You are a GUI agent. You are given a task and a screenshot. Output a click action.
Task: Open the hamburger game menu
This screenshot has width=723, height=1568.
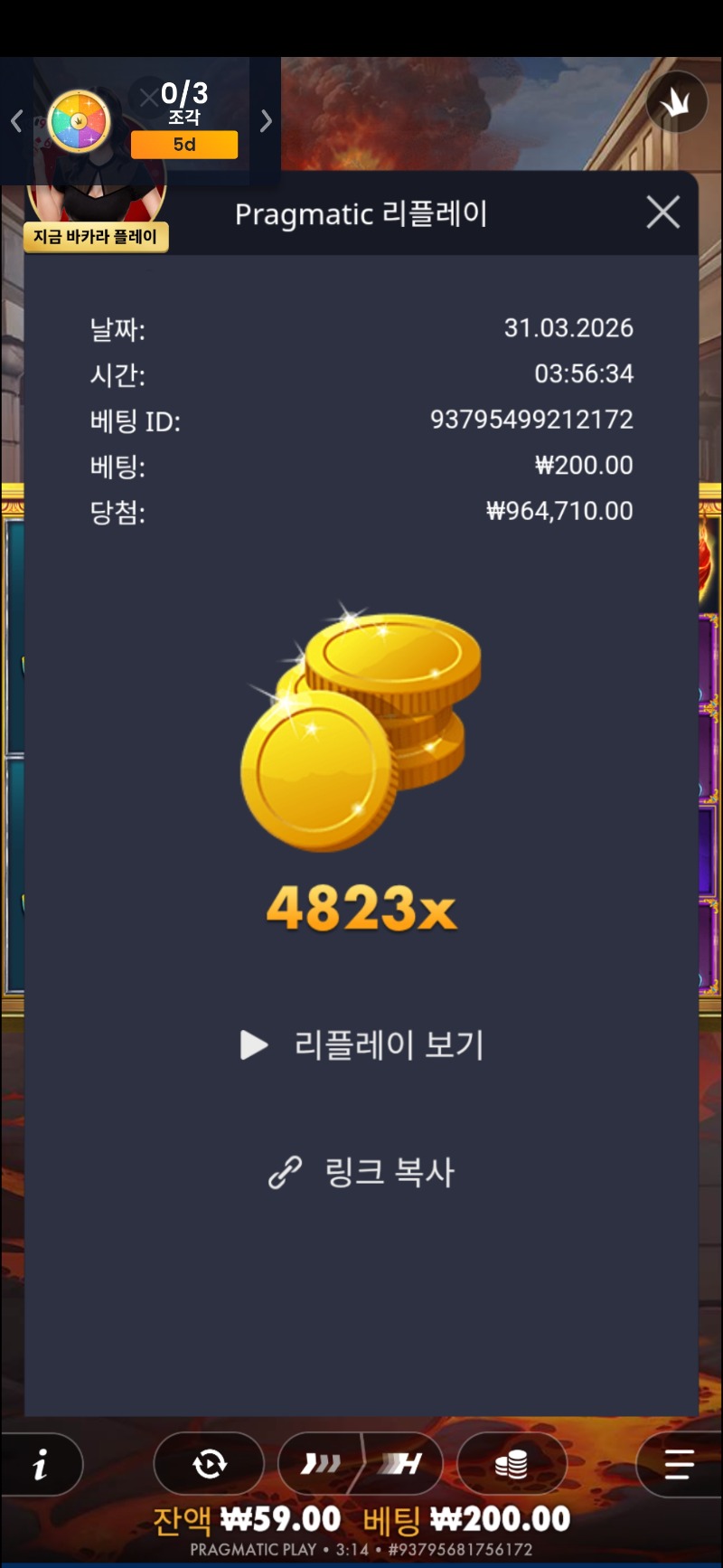678,1464
